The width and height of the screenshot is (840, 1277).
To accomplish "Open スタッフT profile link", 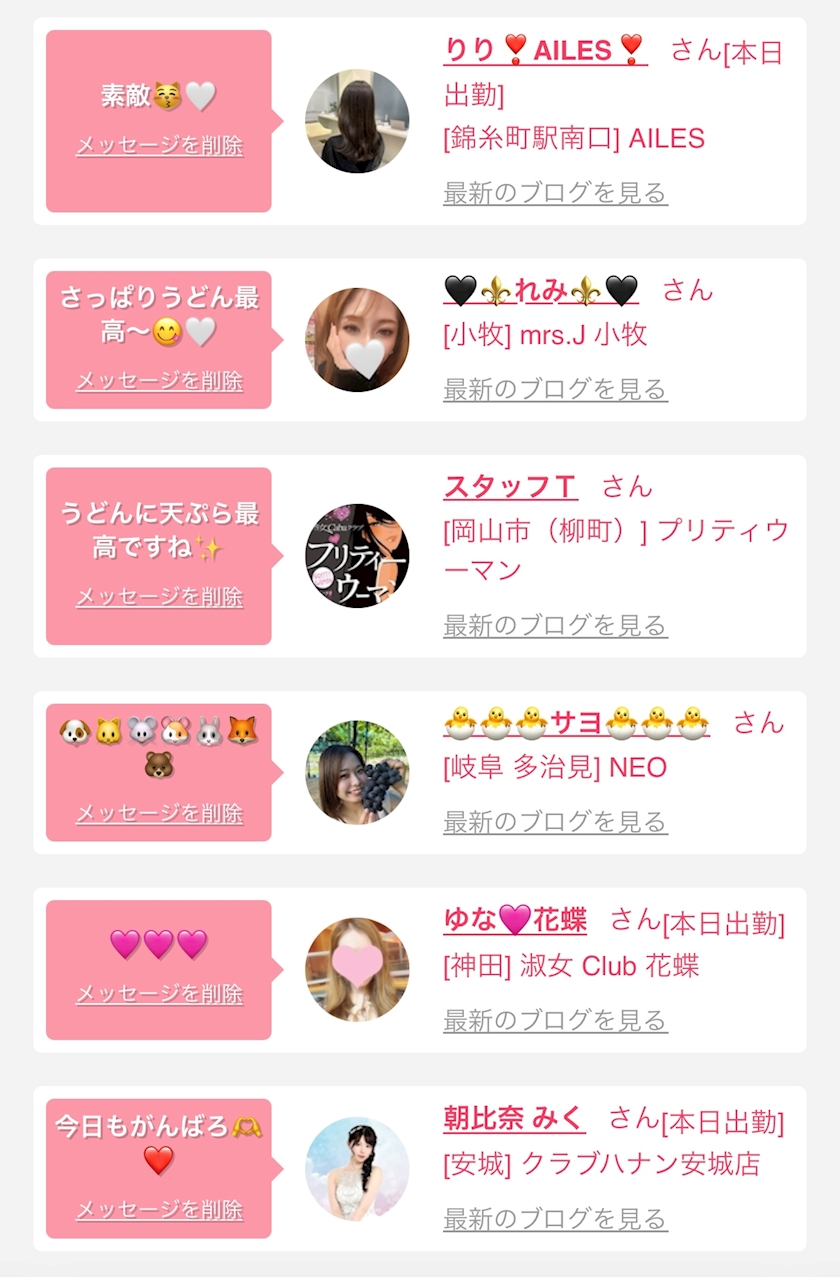I will click(510, 487).
